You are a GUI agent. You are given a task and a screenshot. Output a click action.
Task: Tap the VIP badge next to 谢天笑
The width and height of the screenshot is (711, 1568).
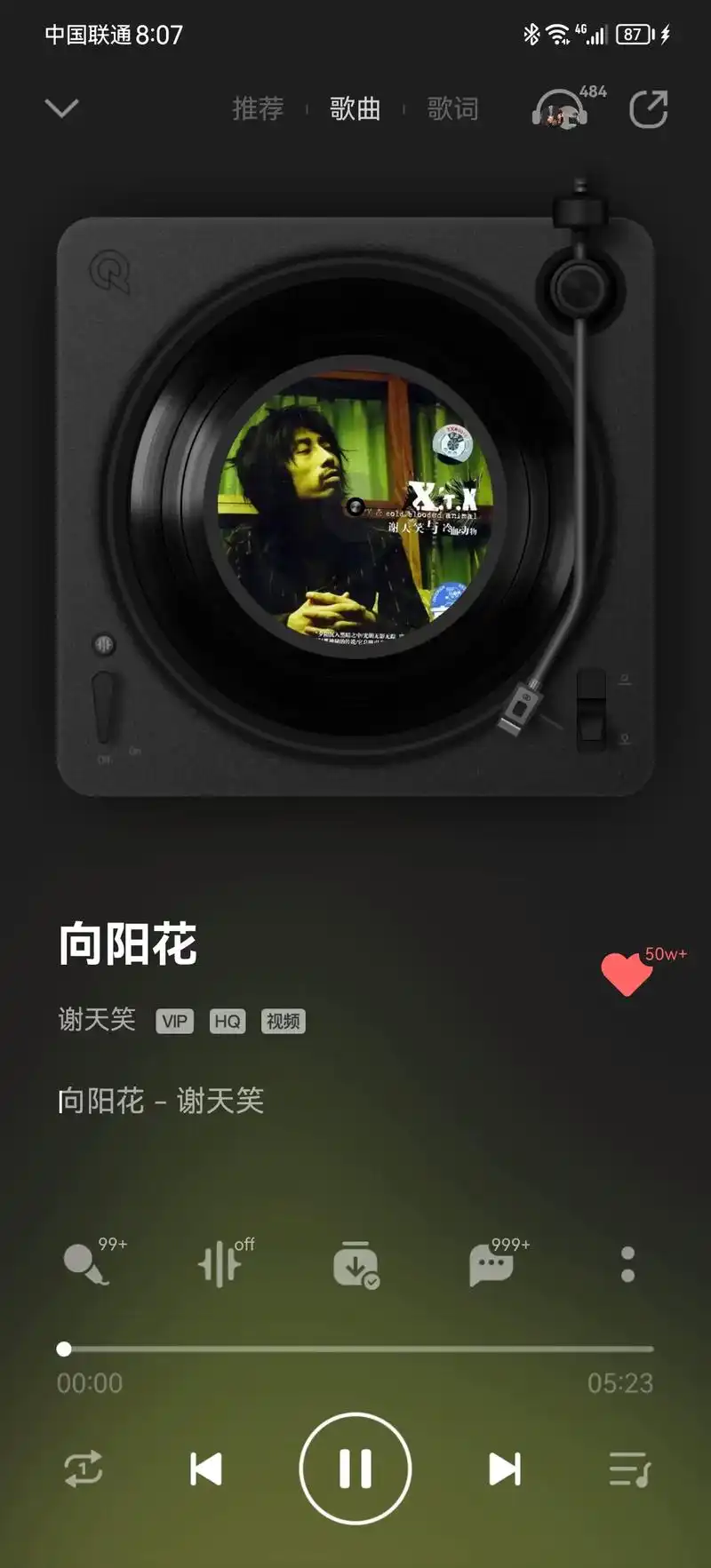click(x=175, y=1021)
